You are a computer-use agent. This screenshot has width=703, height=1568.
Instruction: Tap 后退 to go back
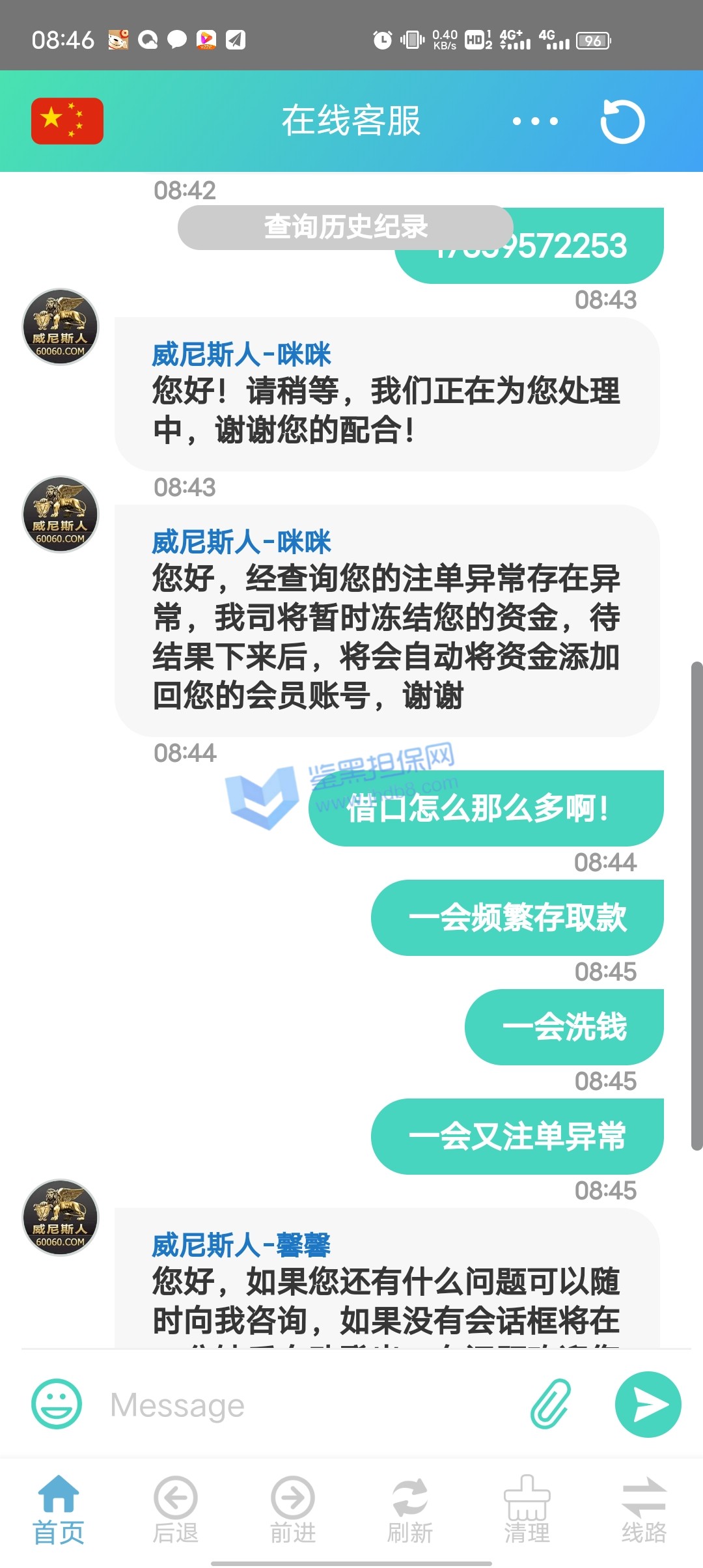pos(176,1509)
